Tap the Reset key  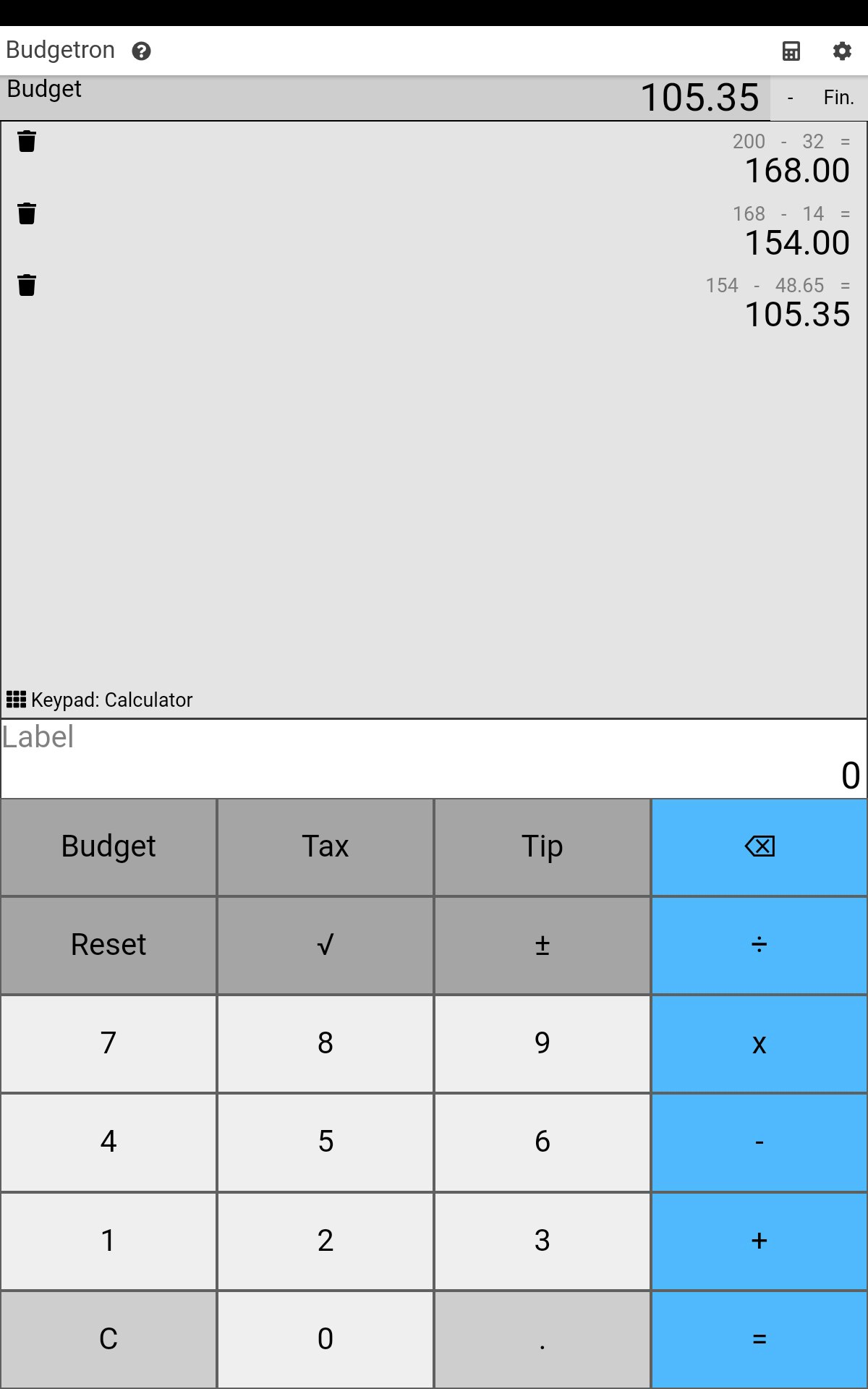click(109, 945)
